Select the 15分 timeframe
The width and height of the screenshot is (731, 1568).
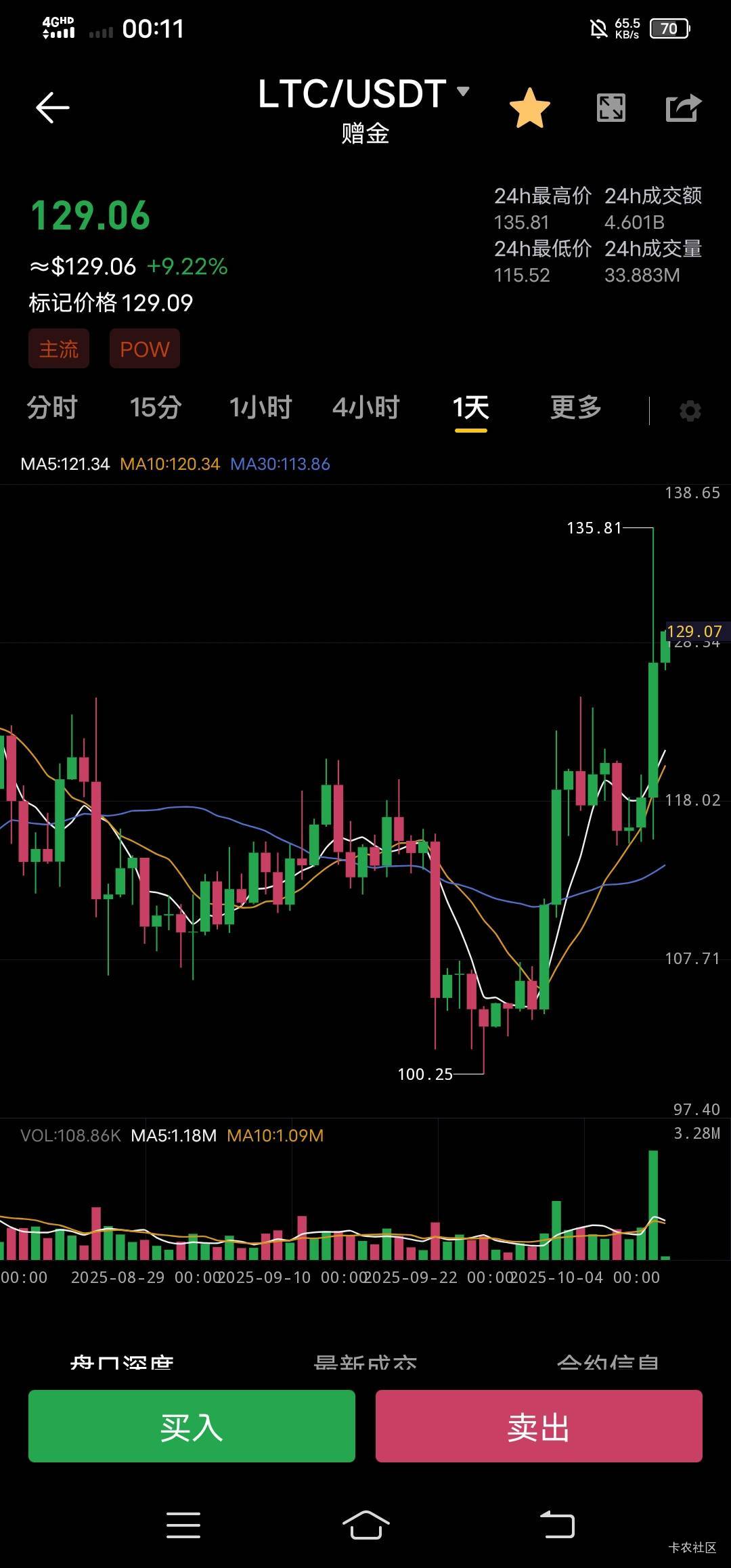tap(156, 408)
